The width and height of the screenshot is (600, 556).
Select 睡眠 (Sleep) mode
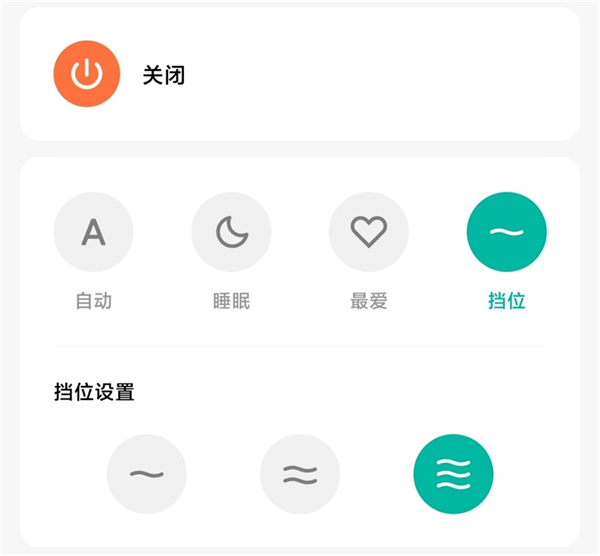(231, 232)
